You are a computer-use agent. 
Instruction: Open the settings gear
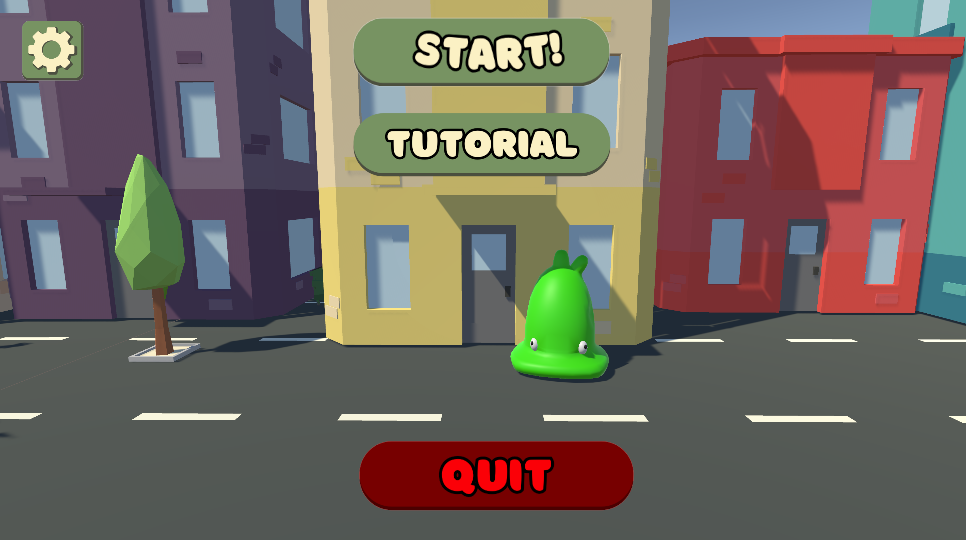51,49
